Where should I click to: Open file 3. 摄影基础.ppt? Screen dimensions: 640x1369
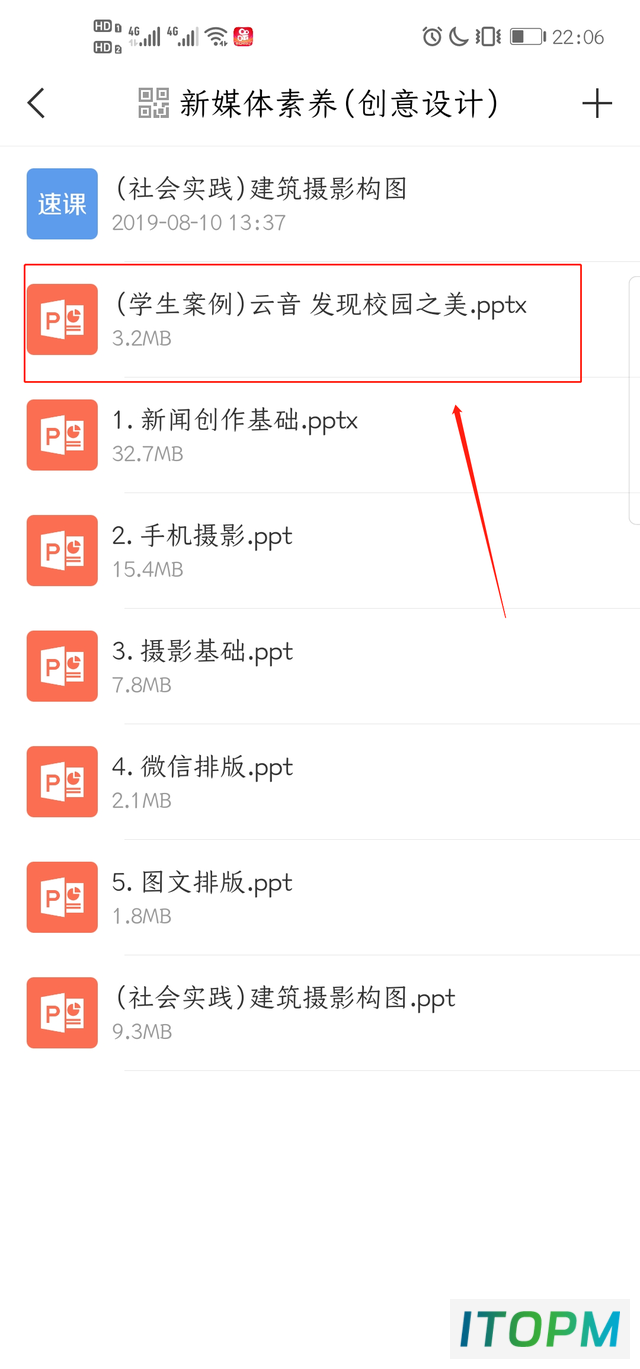[x=320, y=666]
